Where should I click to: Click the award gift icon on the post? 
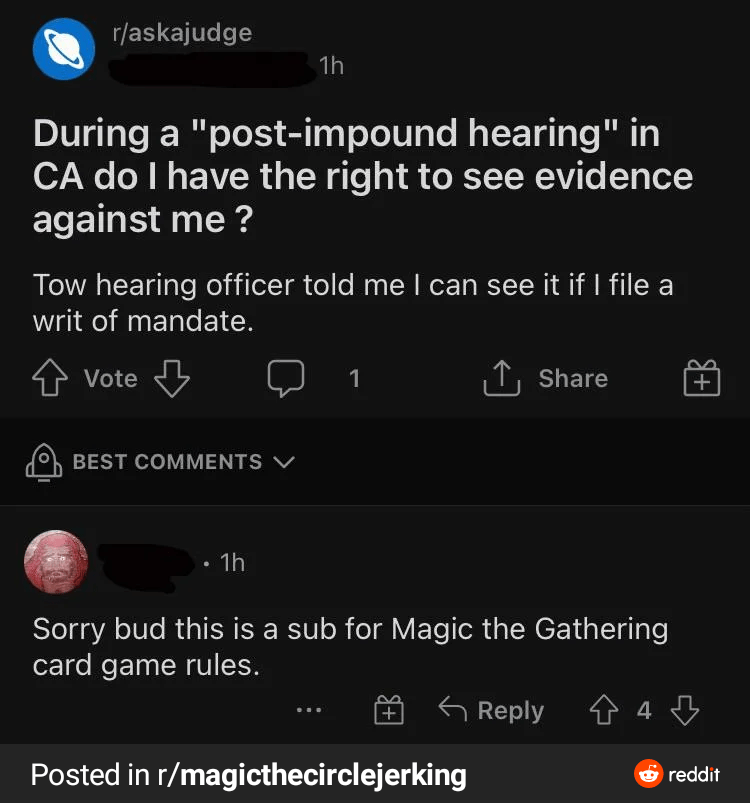(x=701, y=378)
